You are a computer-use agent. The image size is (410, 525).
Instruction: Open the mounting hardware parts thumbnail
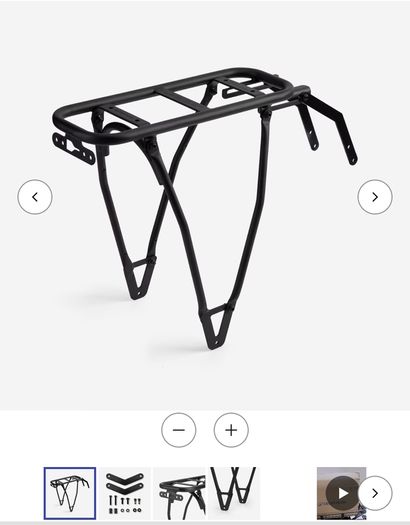[125, 493]
